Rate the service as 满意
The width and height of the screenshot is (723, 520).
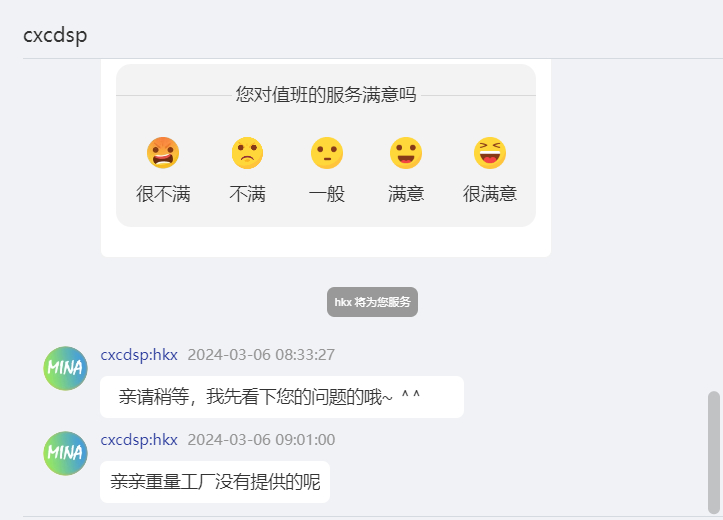point(406,154)
